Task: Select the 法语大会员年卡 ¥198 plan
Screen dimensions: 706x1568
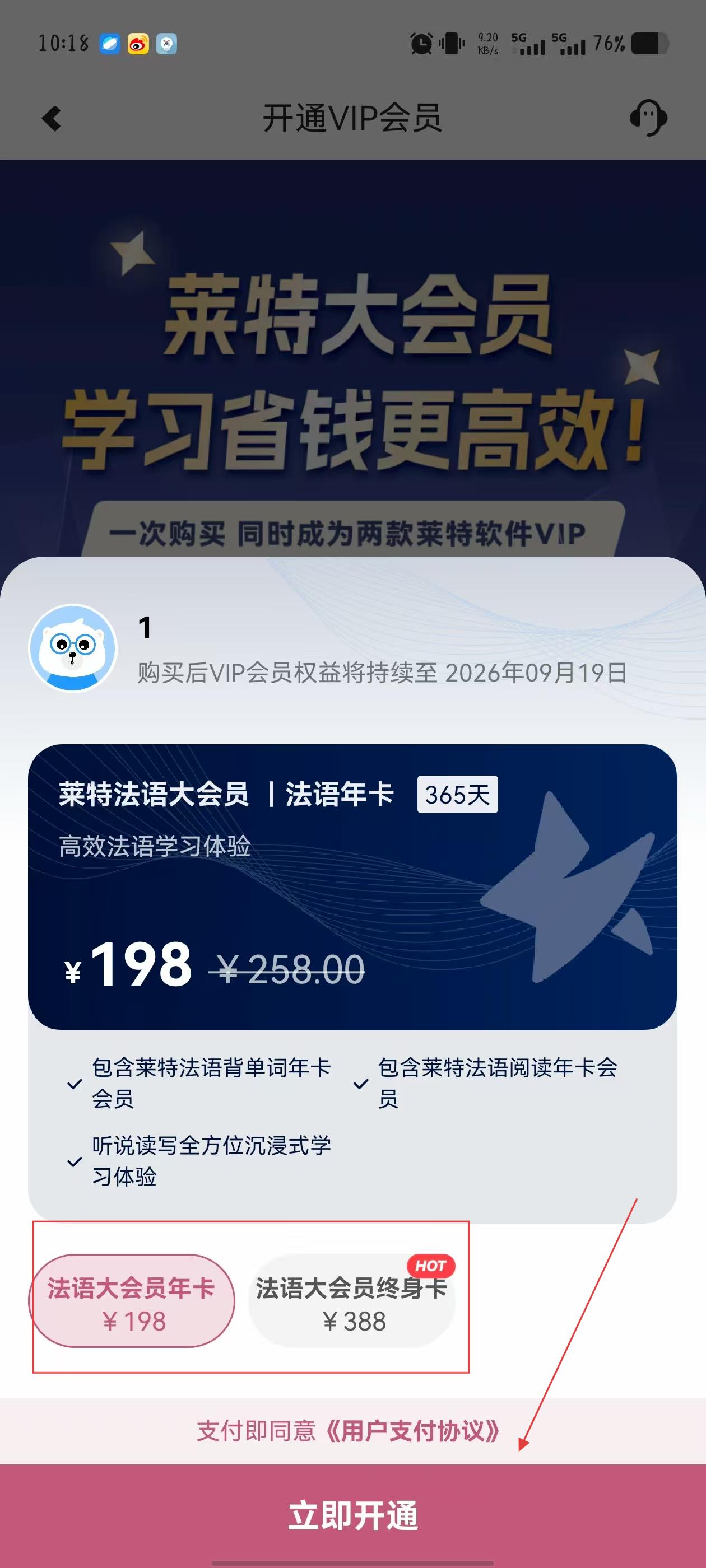Action: tap(132, 1300)
